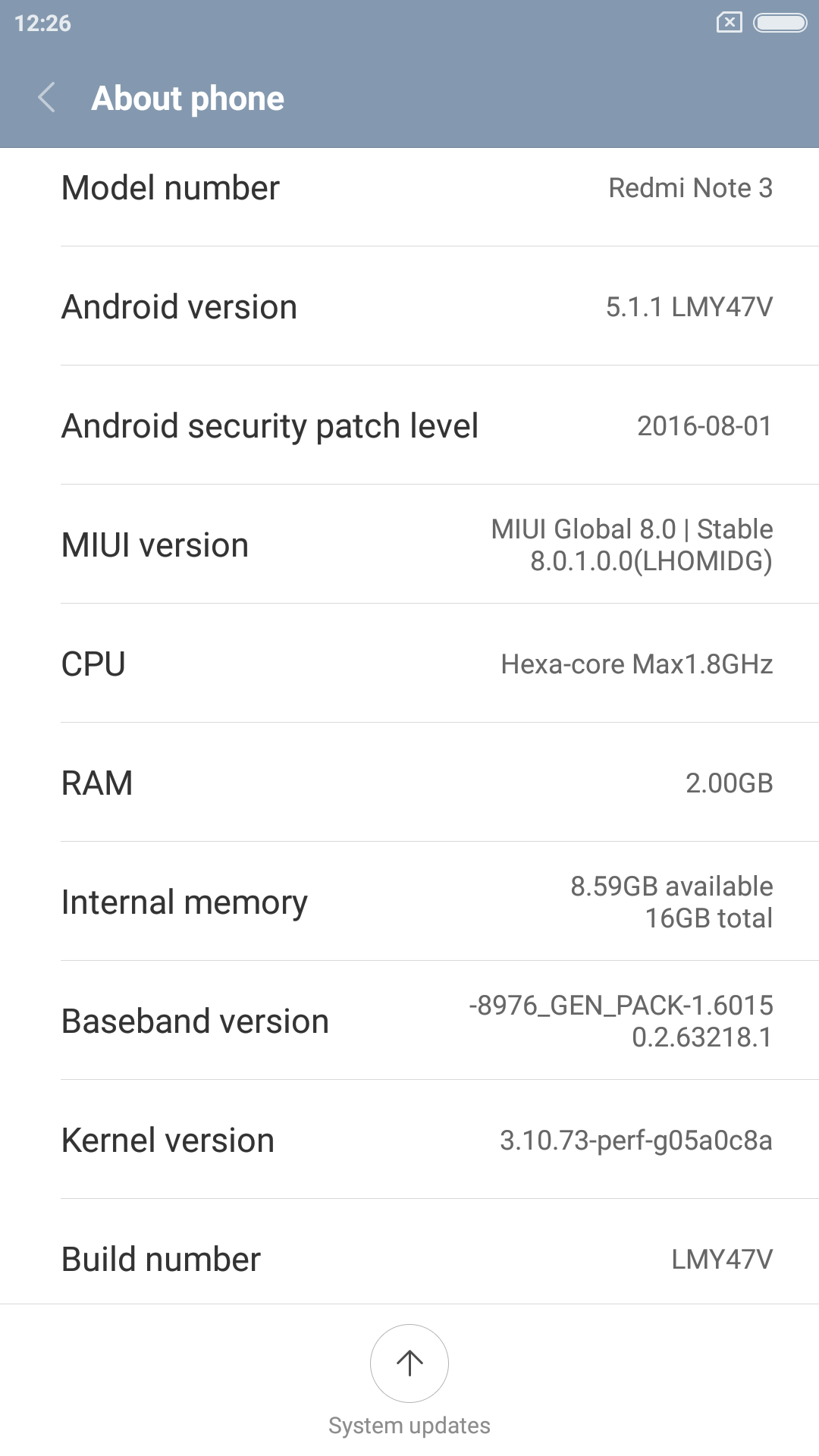Viewport: 819px width, 1456px height.
Task: Tap the Kernel version row
Action: (409, 1139)
